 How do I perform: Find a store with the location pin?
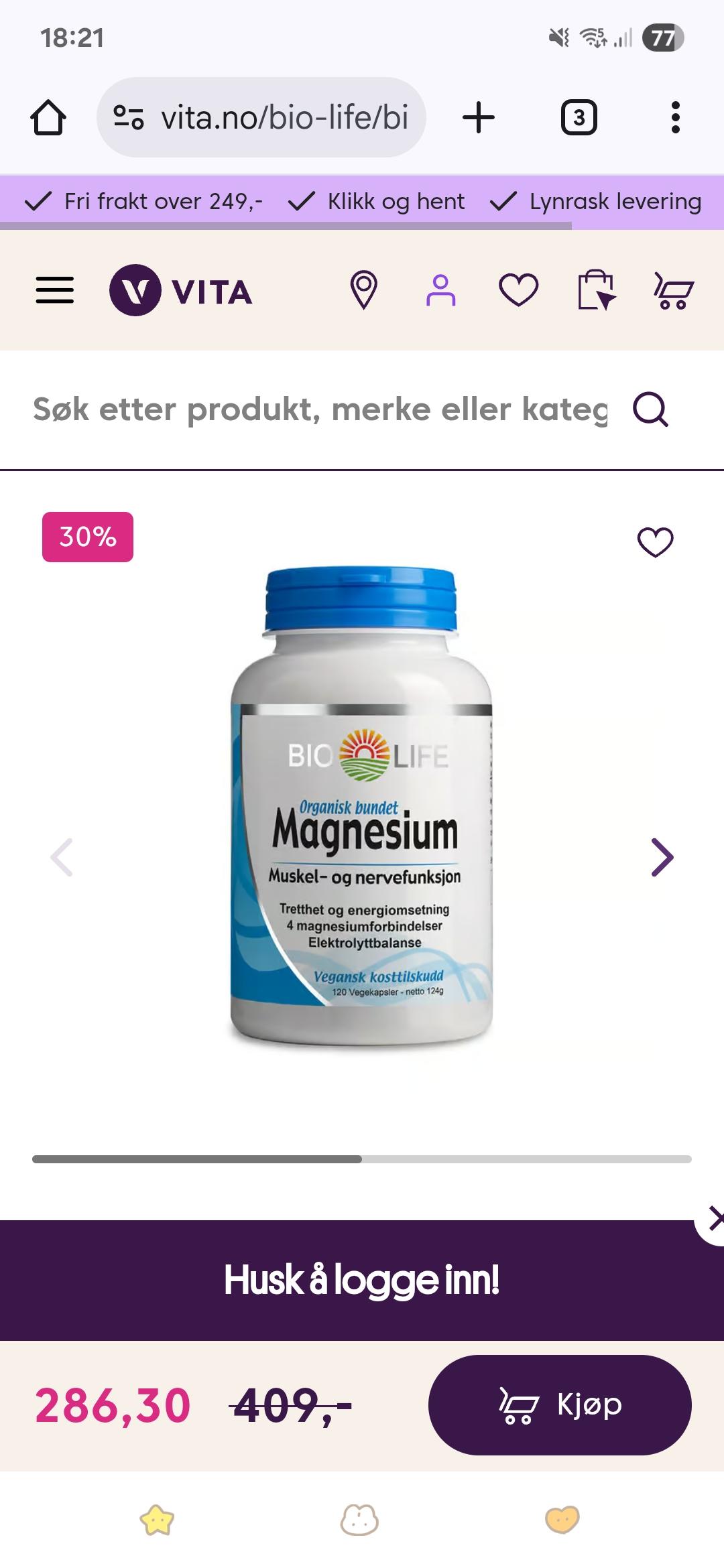(364, 290)
